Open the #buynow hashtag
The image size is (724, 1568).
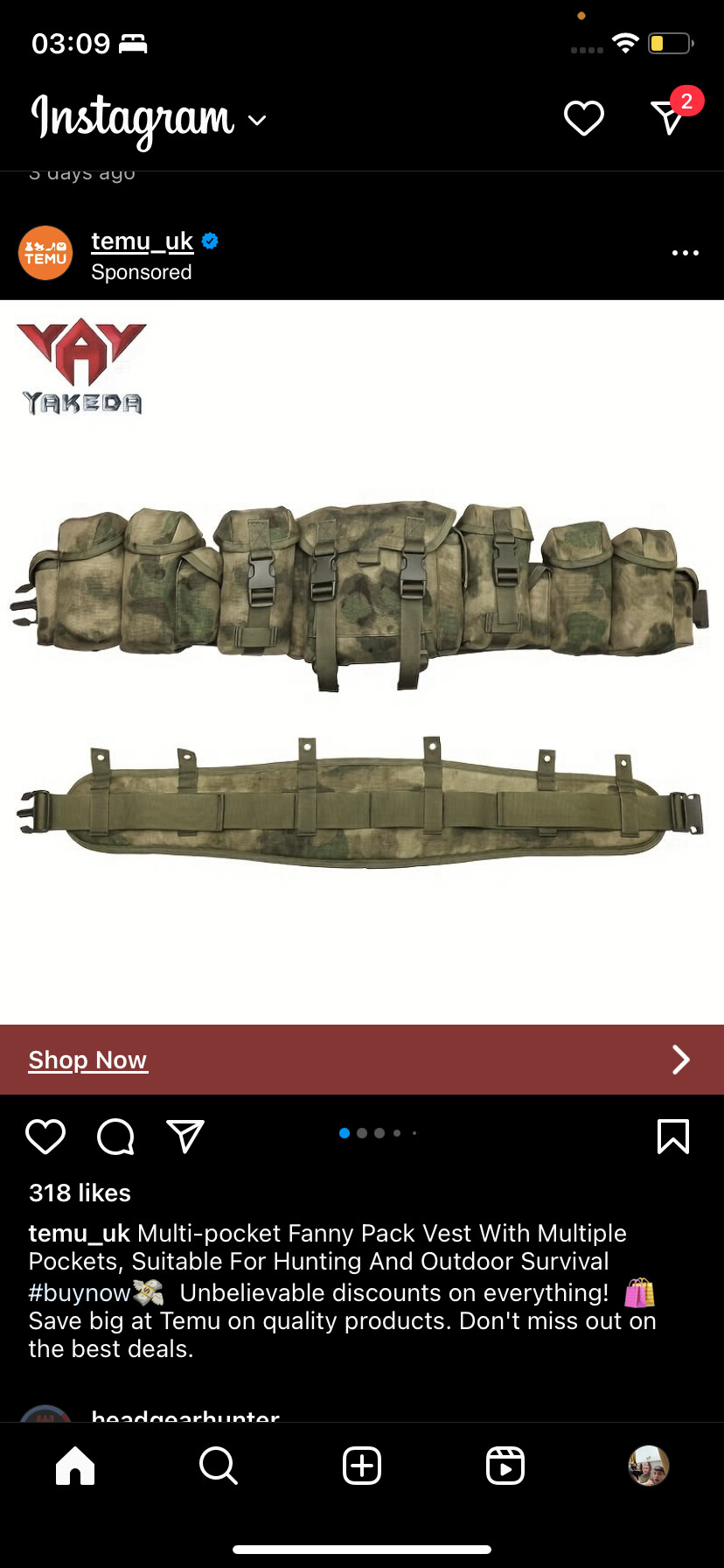coord(80,1292)
